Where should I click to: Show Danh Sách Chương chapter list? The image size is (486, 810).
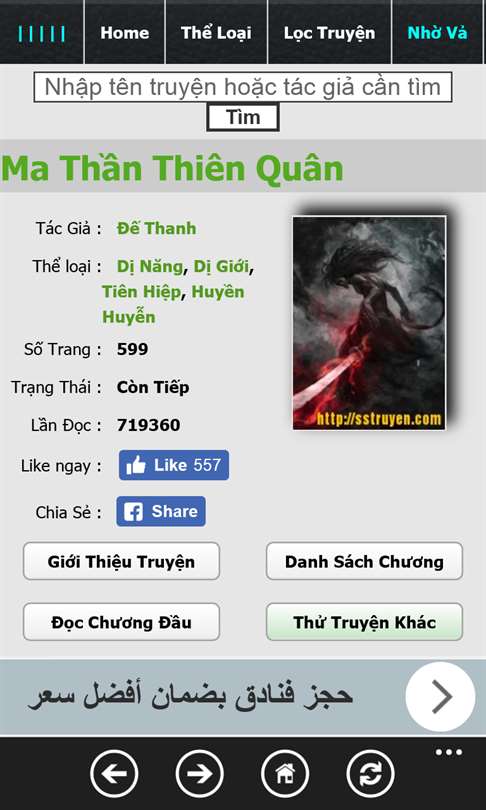point(365,562)
